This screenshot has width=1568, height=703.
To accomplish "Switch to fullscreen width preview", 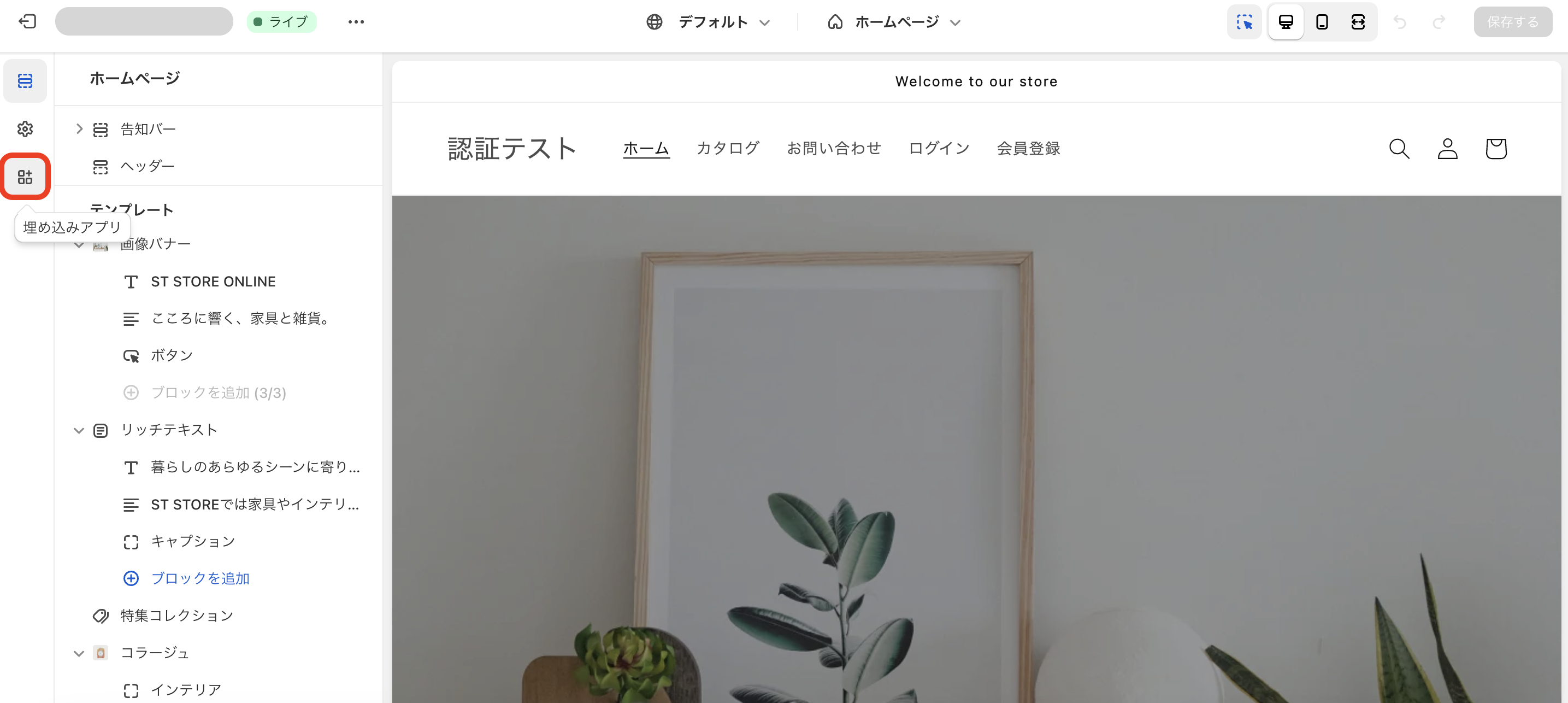I will tap(1358, 22).
